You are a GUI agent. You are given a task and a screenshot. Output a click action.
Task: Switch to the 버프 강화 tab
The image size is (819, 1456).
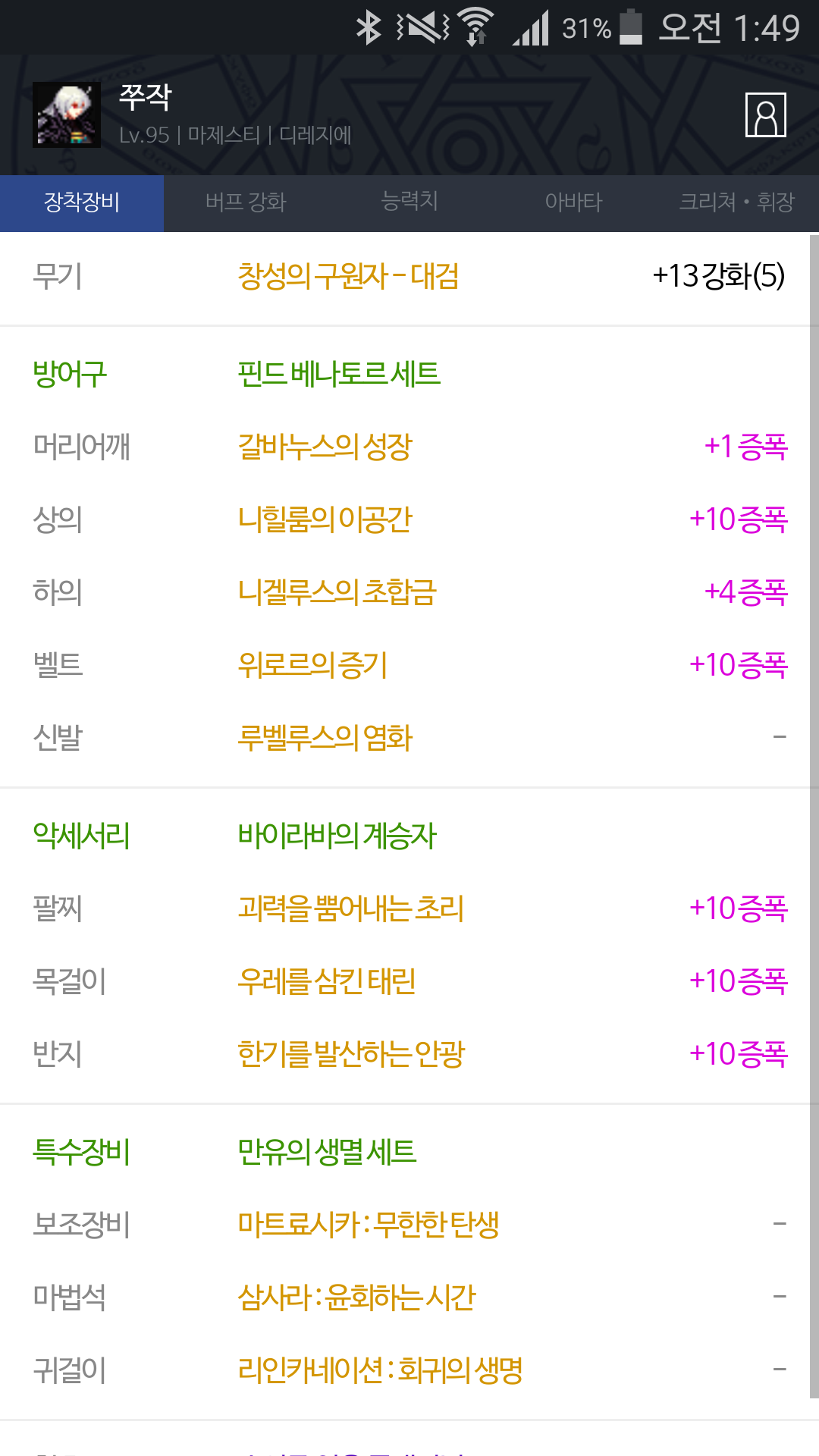click(x=246, y=202)
